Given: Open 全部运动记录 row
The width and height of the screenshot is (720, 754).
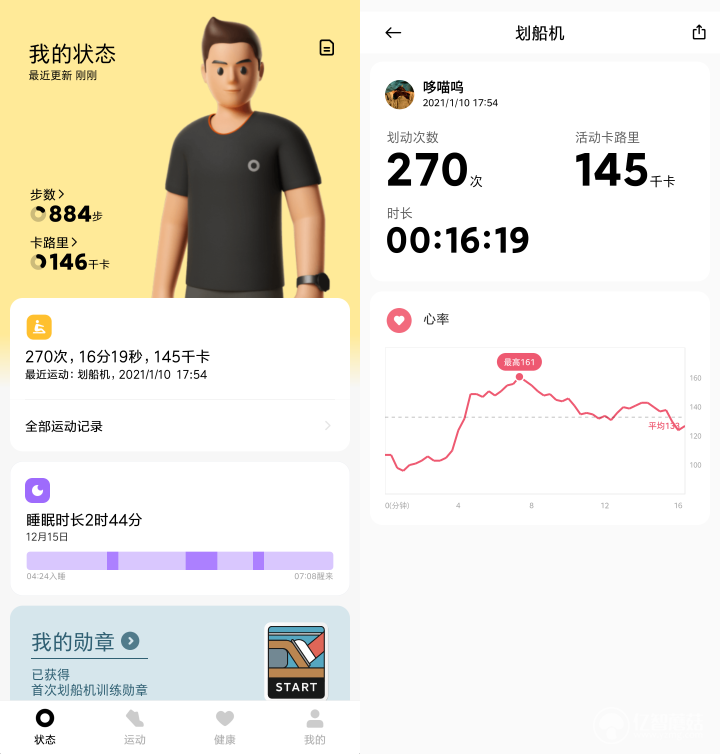Looking at the screenshot, I should click(180, 426).
